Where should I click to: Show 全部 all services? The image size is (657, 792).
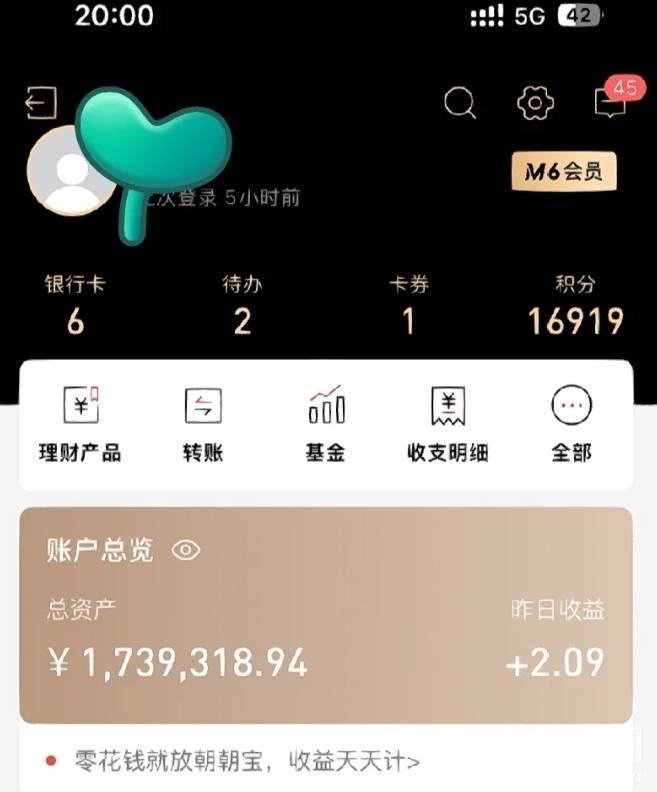[x=571, y=424]
